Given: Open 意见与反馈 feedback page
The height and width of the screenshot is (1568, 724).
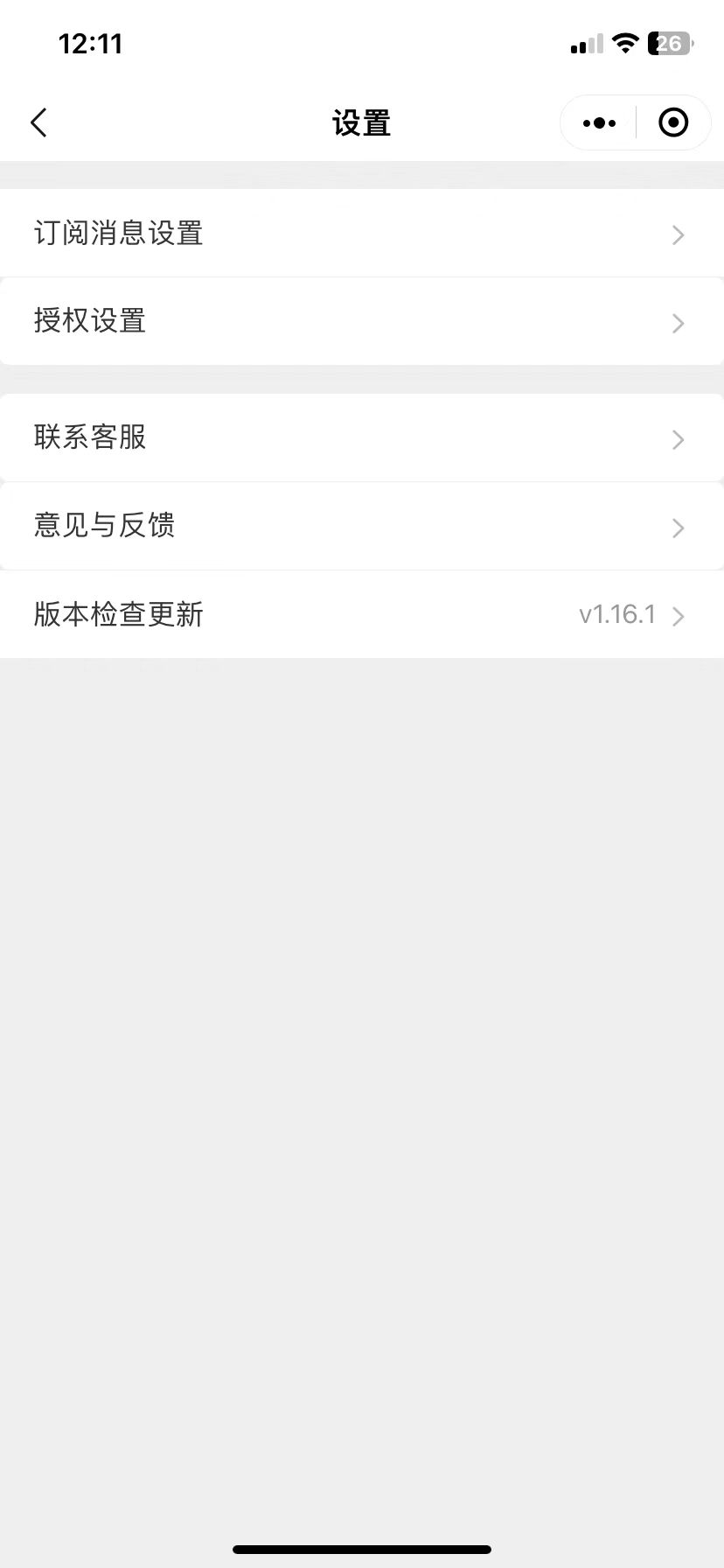Looking at the screenshot, I should [x=362, y=526].
